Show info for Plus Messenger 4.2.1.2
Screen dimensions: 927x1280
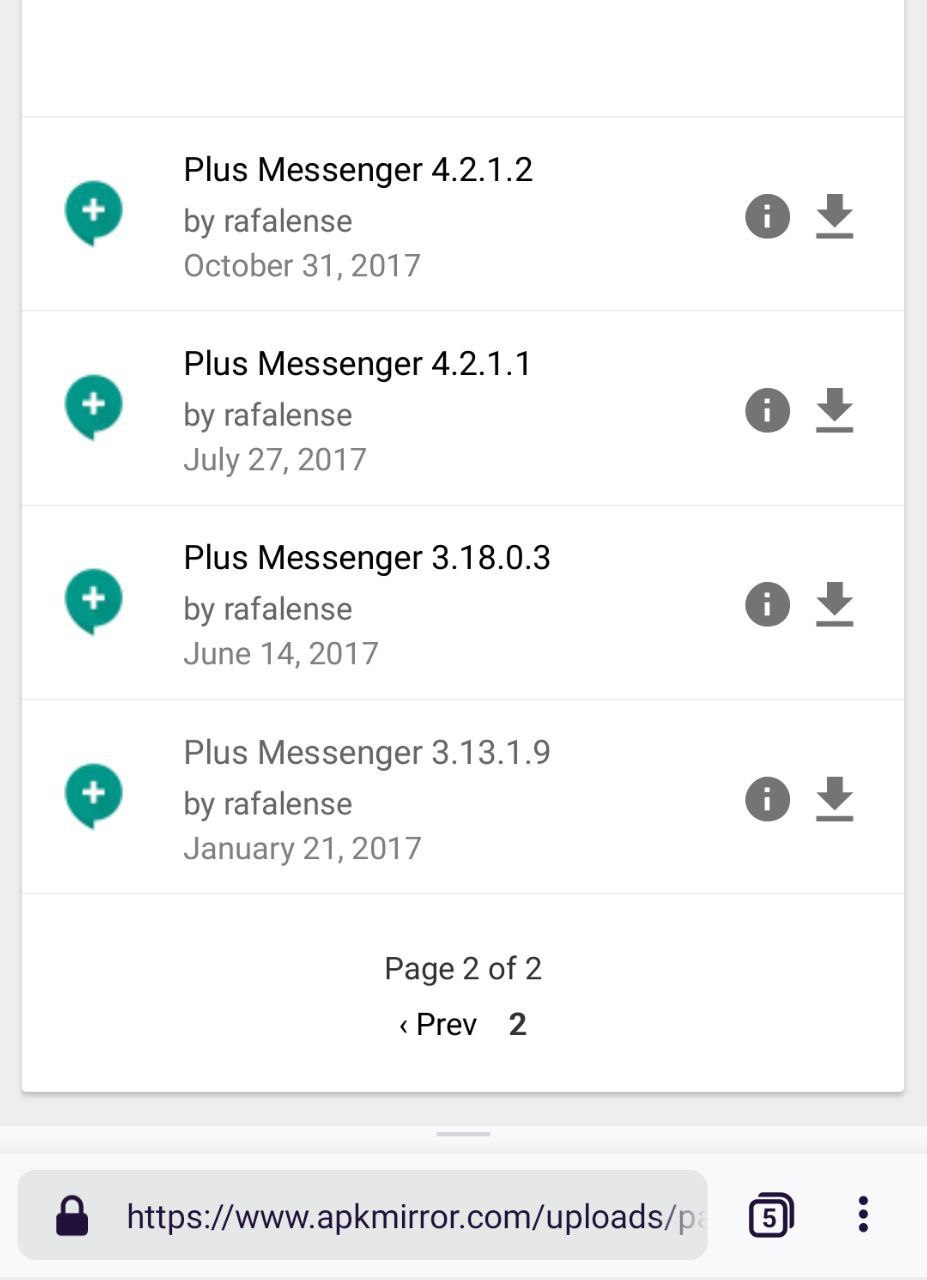(x=767, y=216)
